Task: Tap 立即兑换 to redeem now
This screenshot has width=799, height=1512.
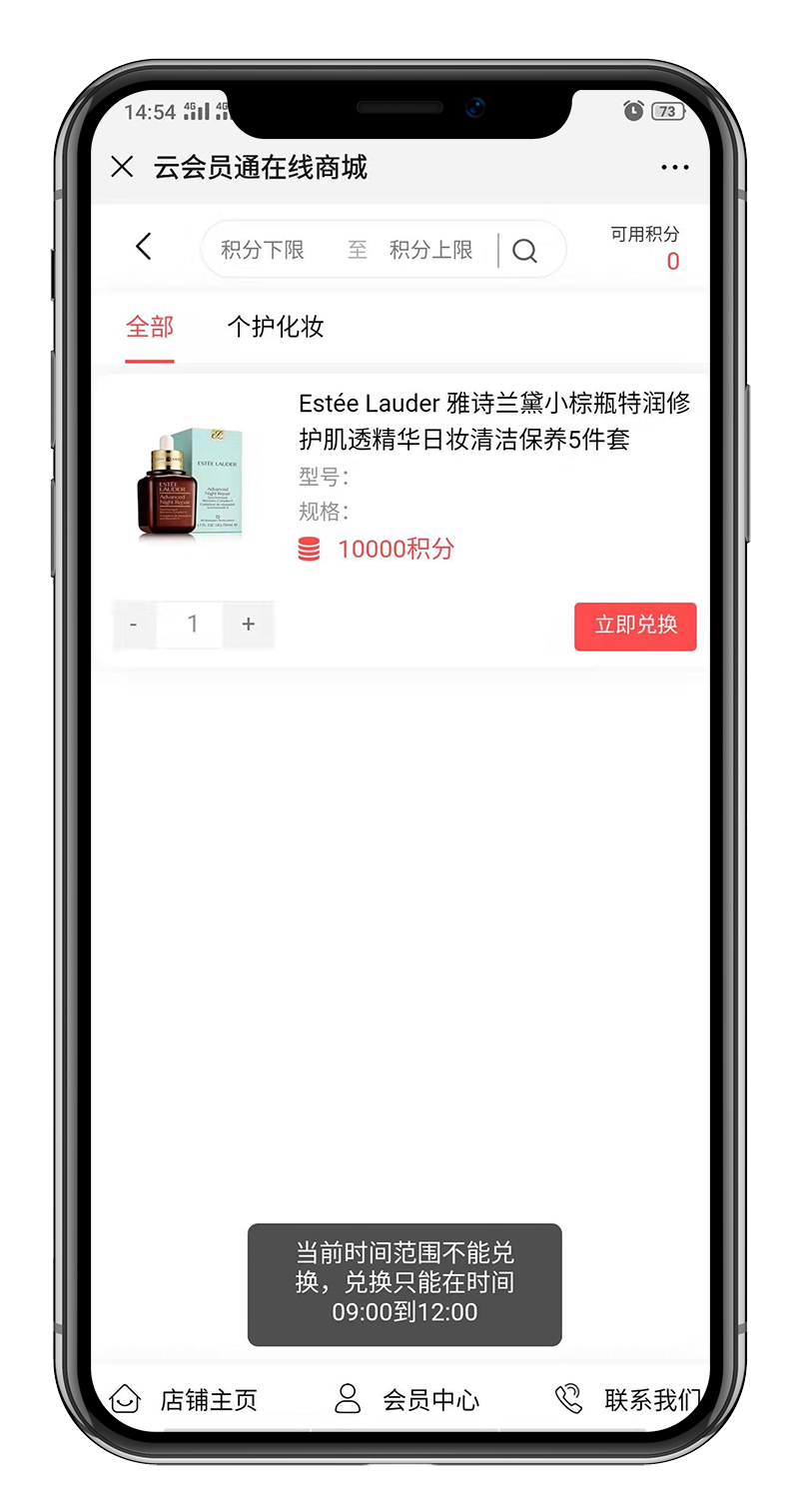Action: tap(635, 627)
